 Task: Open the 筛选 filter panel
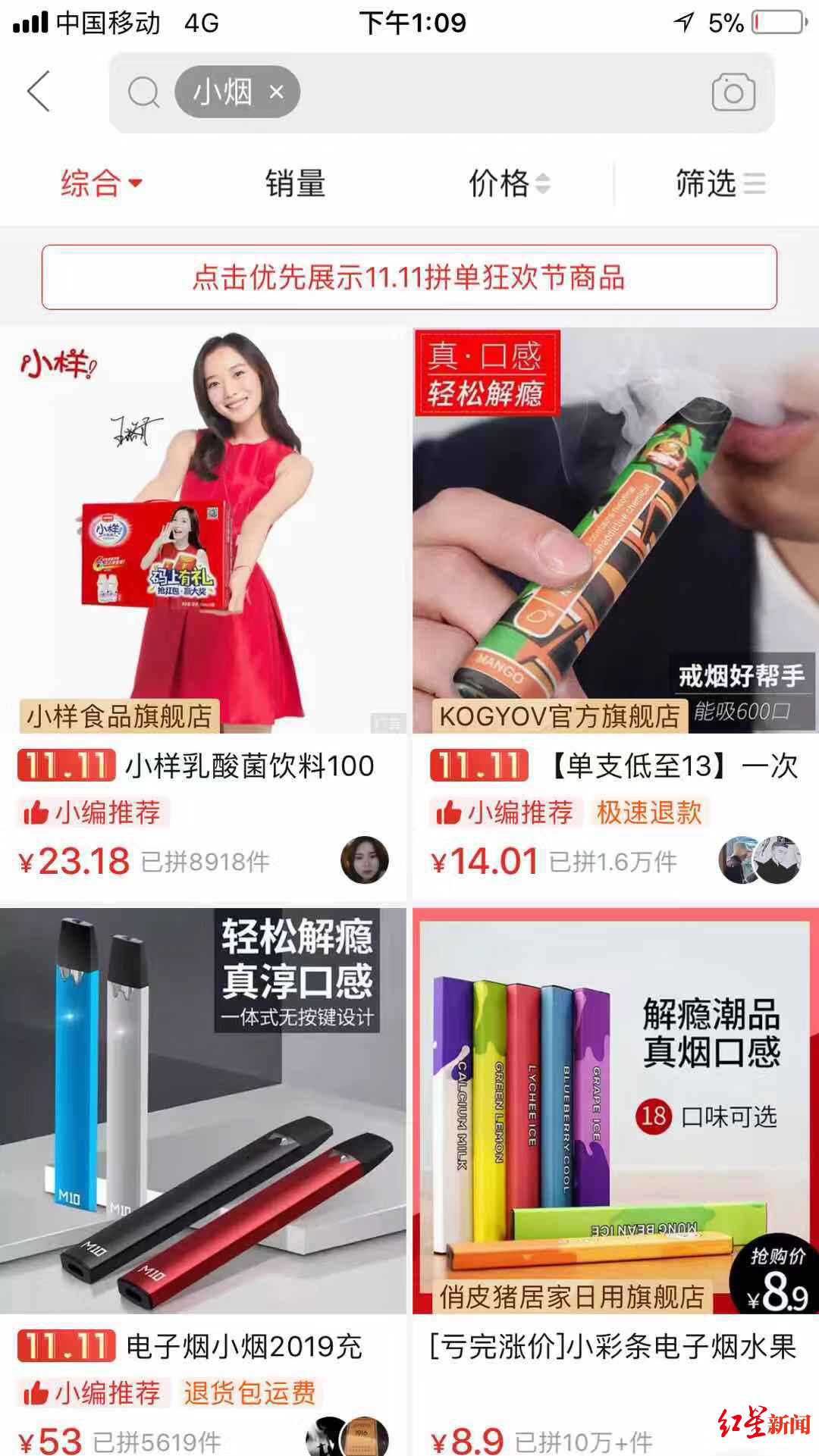720,183
